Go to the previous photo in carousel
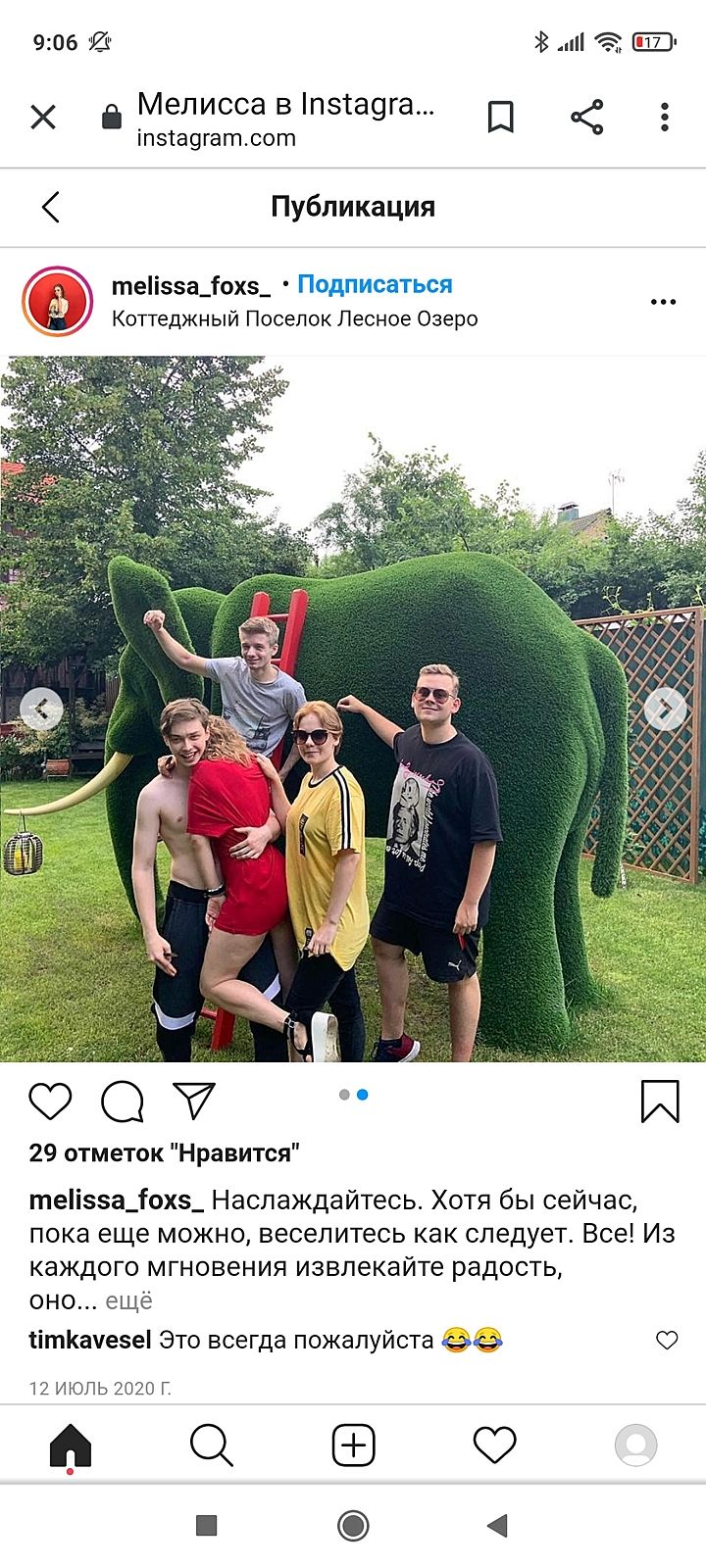Viewport: 706px width, 1568px height. [x=41, y=709]
